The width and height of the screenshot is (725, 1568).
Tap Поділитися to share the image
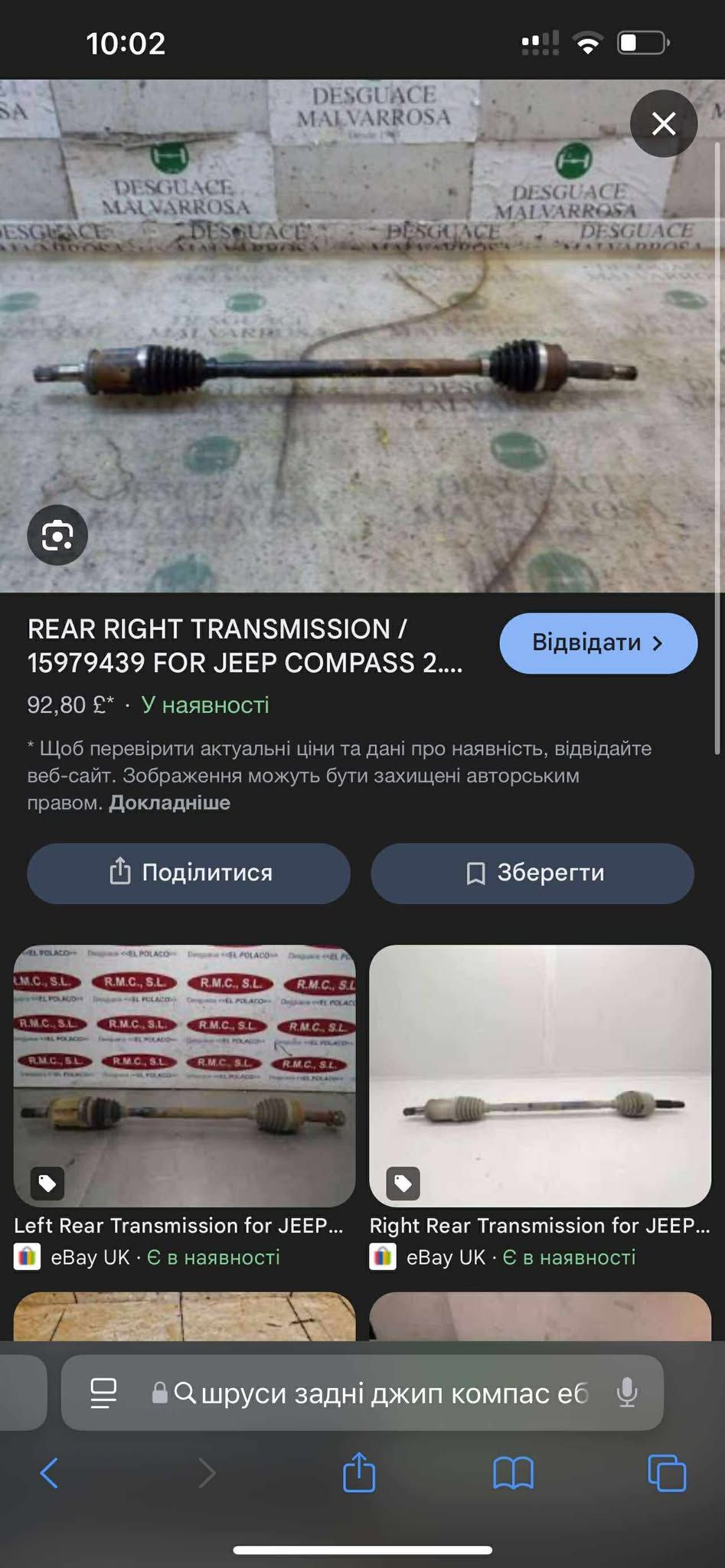(x=188, y=873)
